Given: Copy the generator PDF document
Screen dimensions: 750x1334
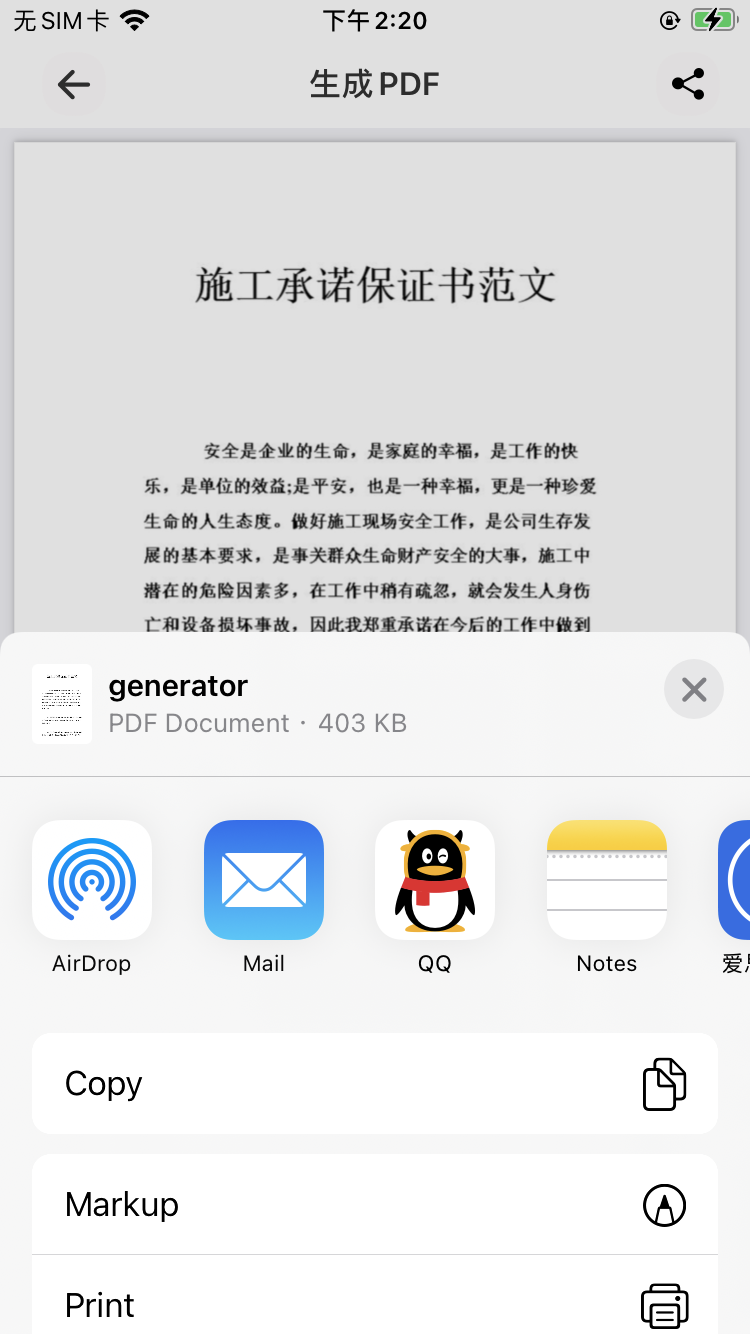Looking at the screenshot, I should 375,1084.
